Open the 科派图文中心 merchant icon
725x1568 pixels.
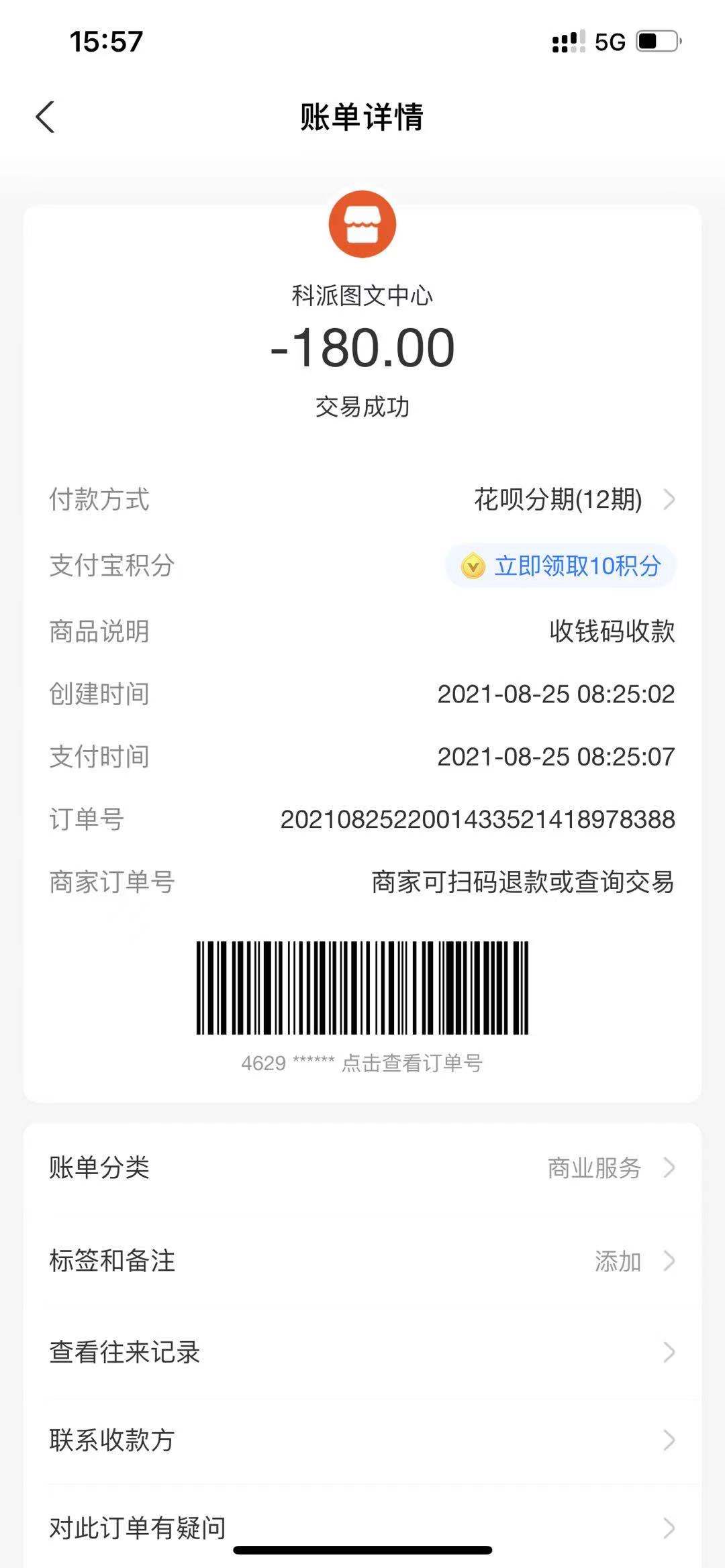point(362,224)
